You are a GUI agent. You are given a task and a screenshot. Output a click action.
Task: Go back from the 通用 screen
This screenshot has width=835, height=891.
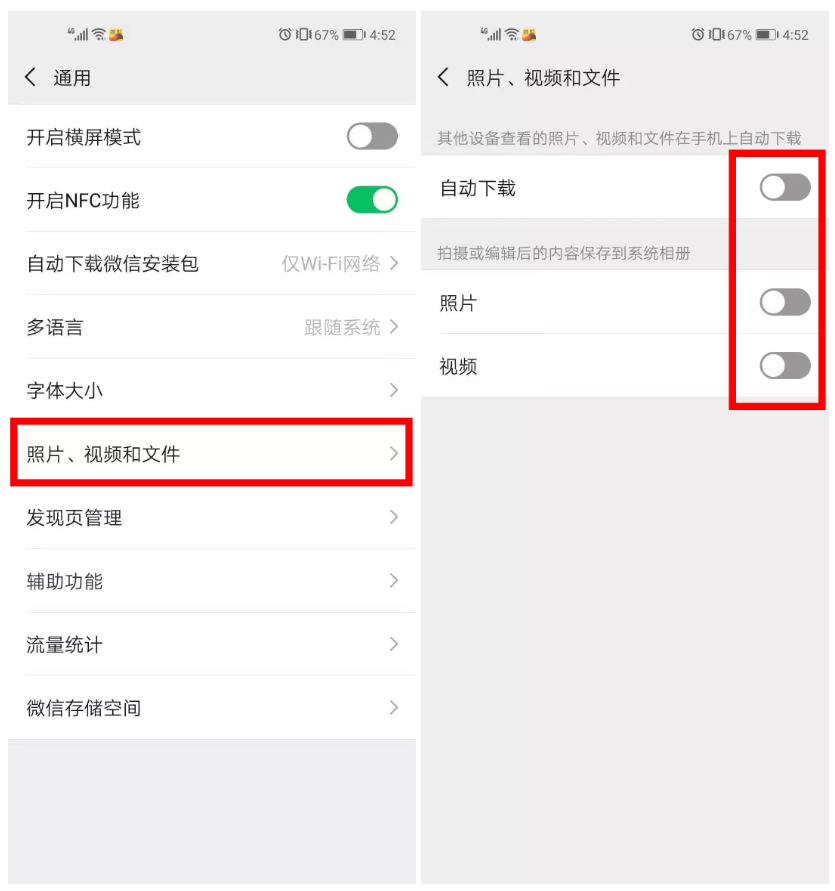(x=30, y=77)
